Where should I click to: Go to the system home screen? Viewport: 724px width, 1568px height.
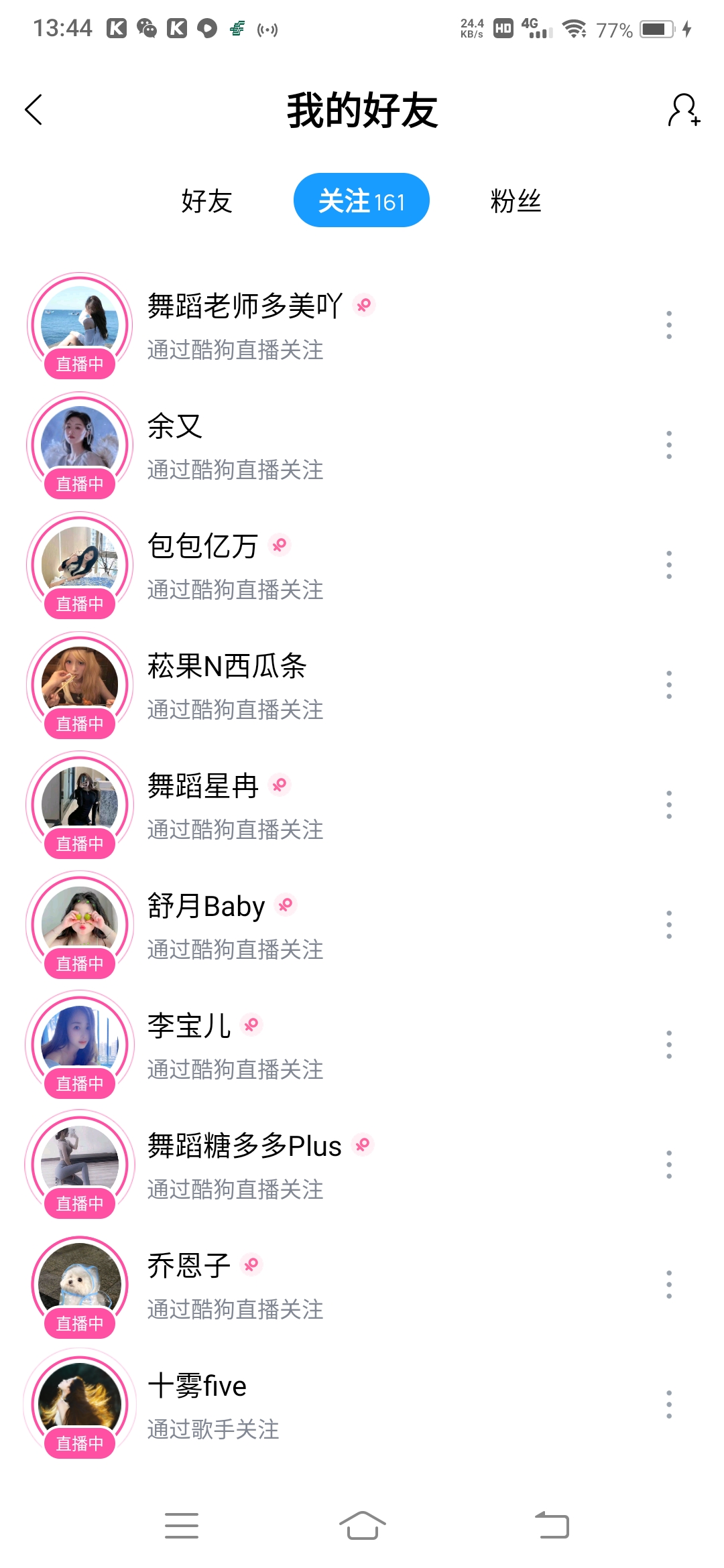(362, 1526)
